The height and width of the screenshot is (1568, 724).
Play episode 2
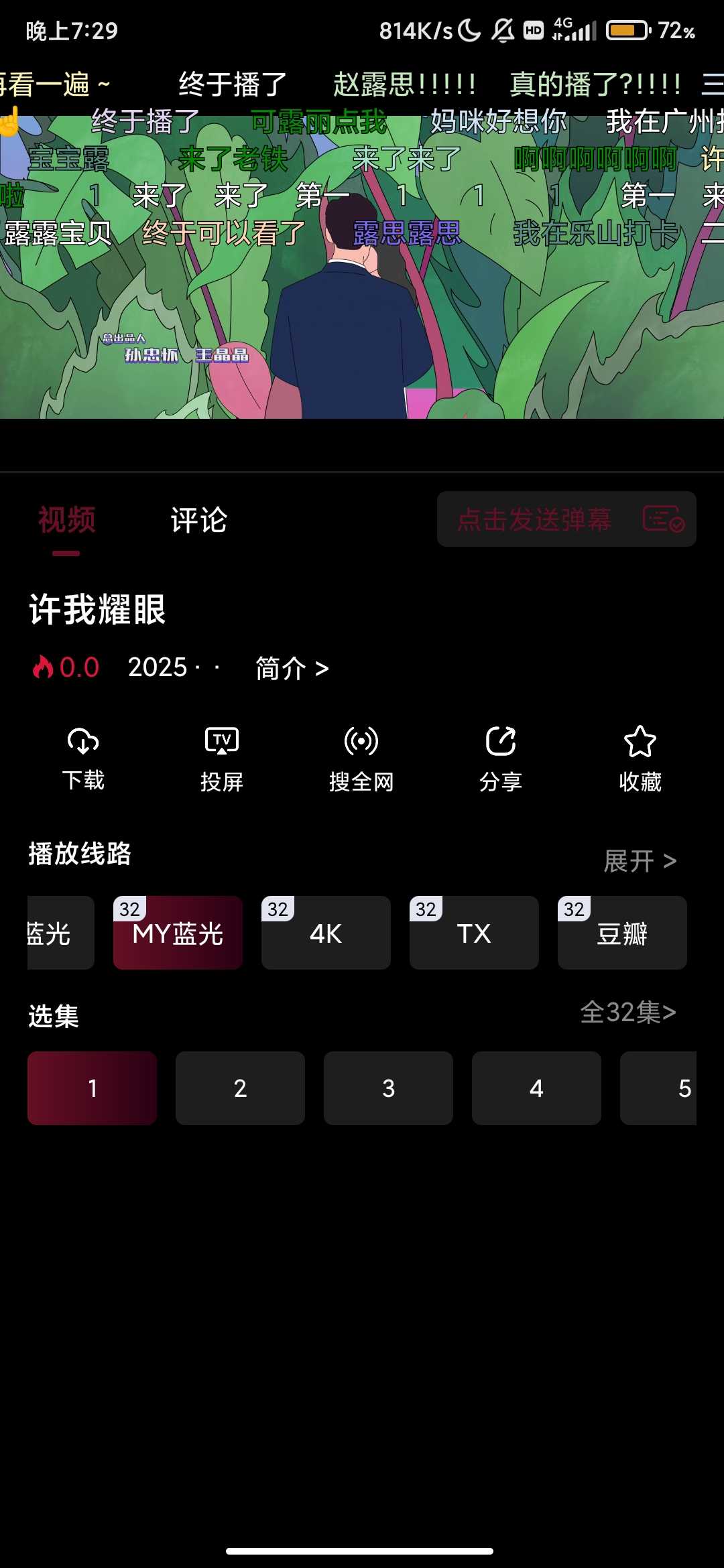click(x=240, y=1088)
